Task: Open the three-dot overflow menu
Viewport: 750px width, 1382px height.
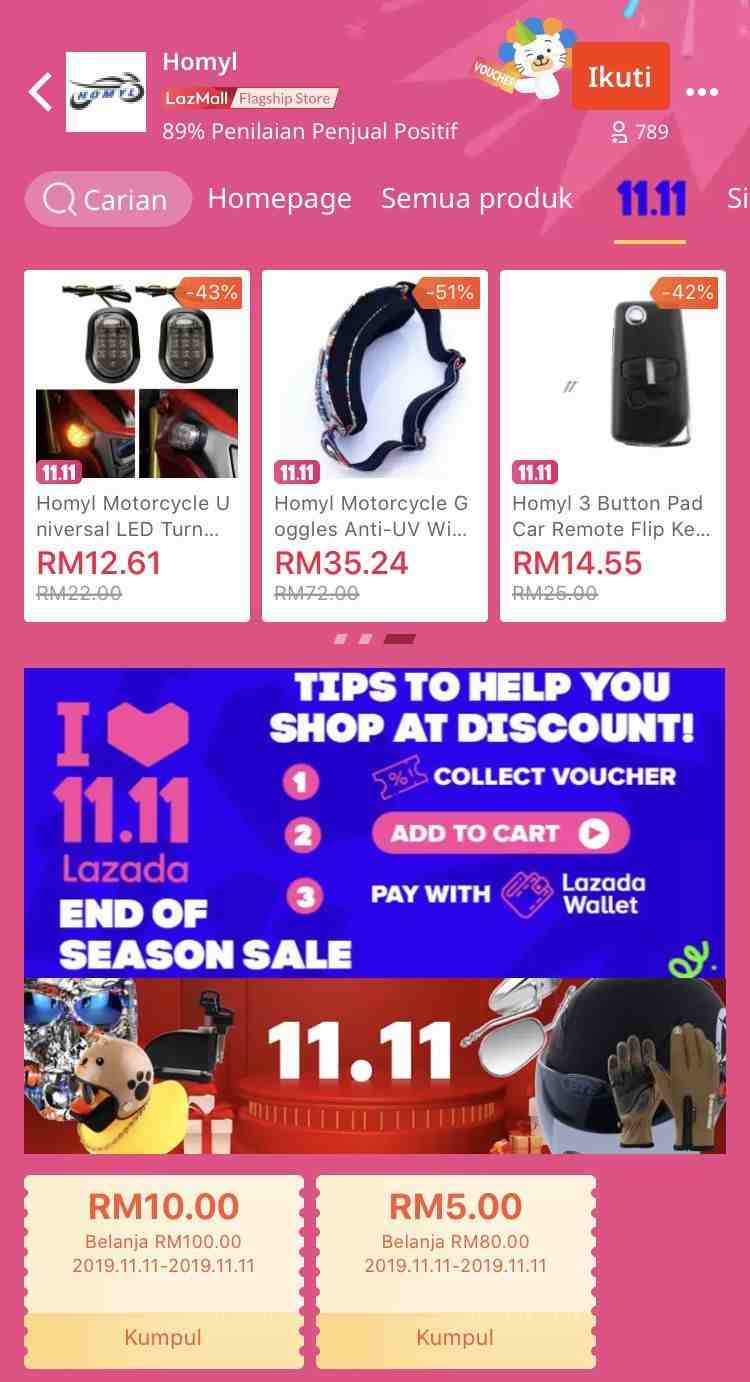Action: 702,92
